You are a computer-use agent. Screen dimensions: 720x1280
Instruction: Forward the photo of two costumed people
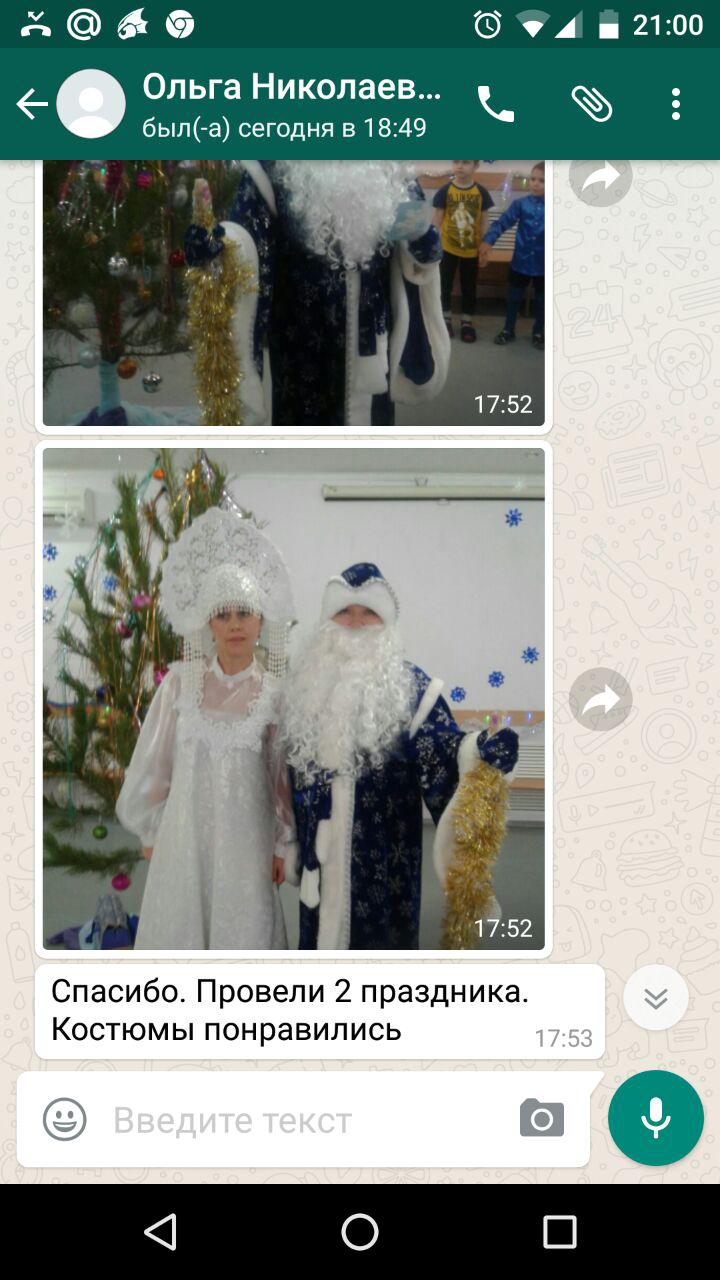(601, 699)
